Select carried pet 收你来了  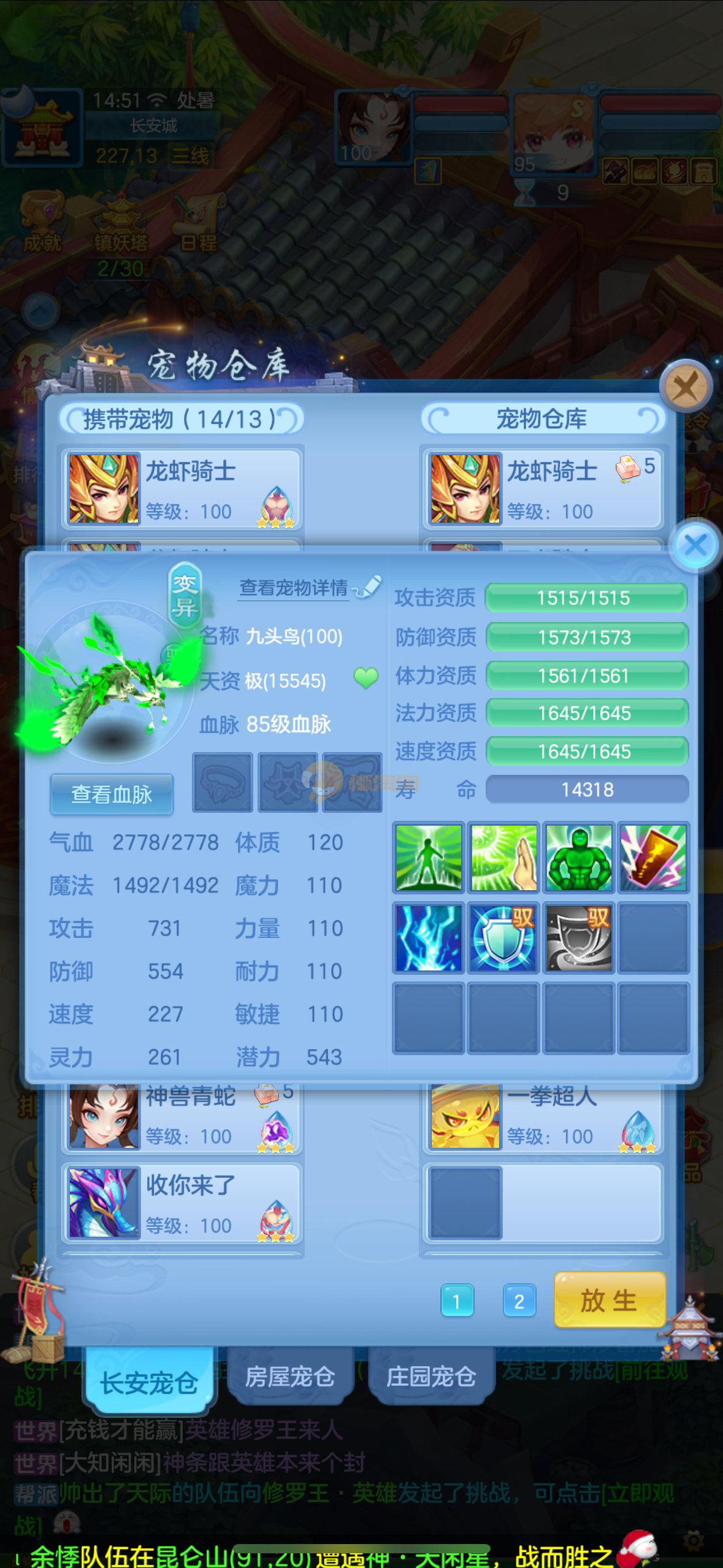[x=182, y=1204]
